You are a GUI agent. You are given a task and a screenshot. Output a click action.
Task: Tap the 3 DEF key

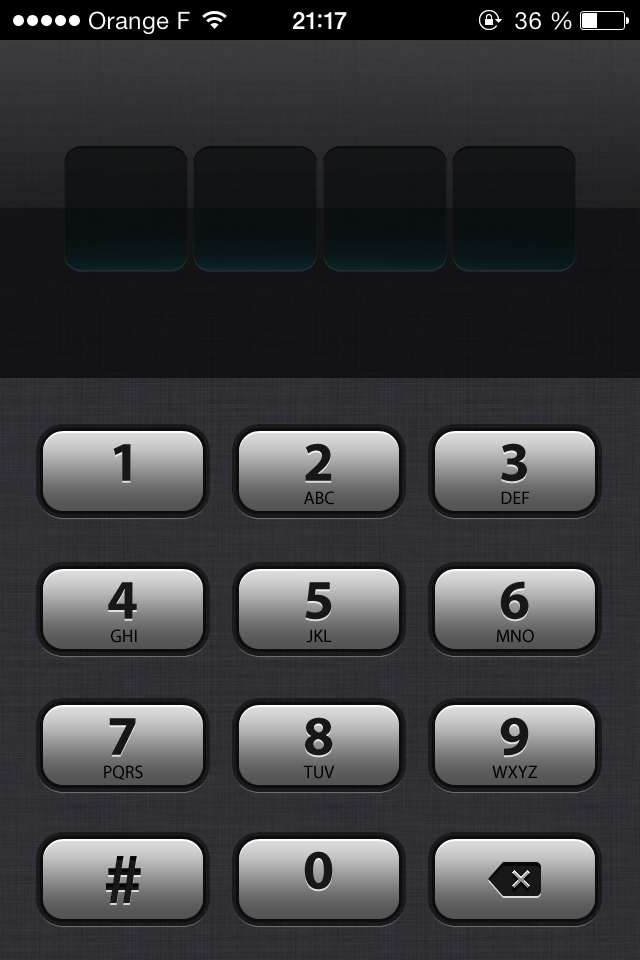515,471
